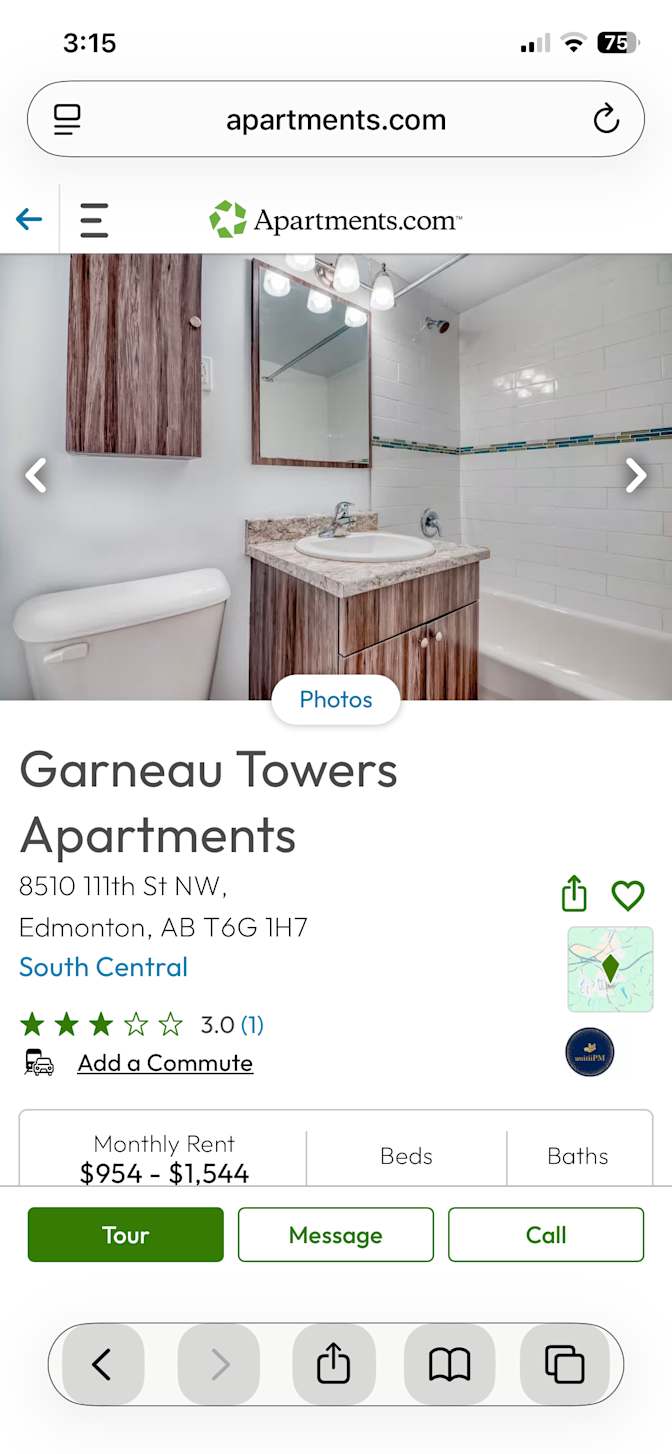Screen dimensions: 672x1454
Task: Tap Add a Commute
Action: click(165, 1063)
